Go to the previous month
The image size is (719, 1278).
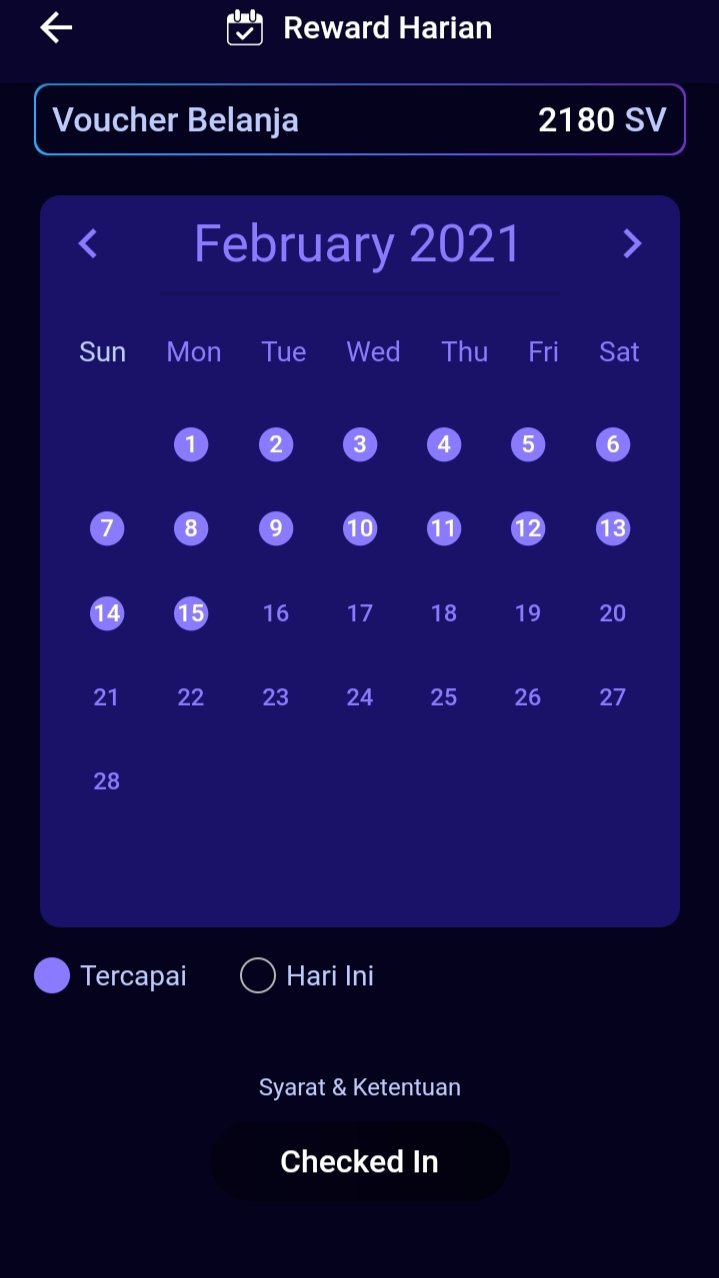click(x=88, y=243)
